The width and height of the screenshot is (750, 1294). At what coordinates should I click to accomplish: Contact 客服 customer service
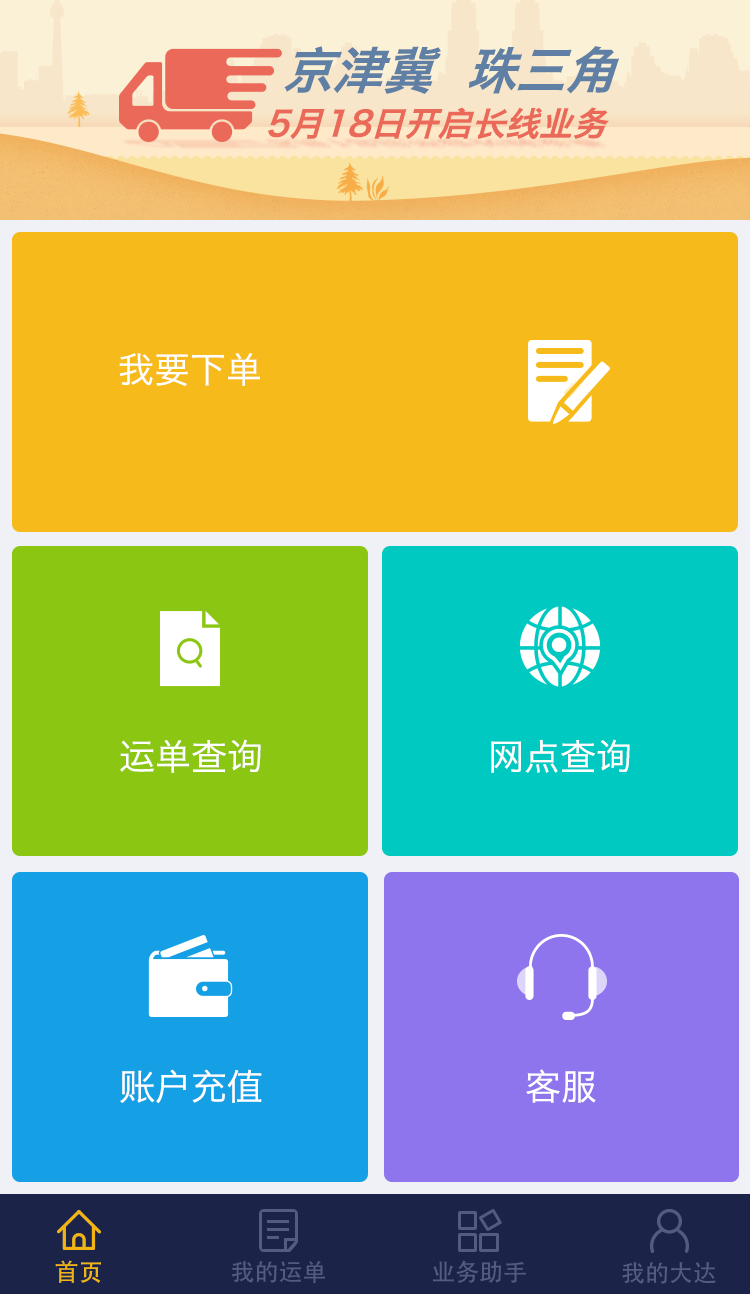click(561, 1027)
